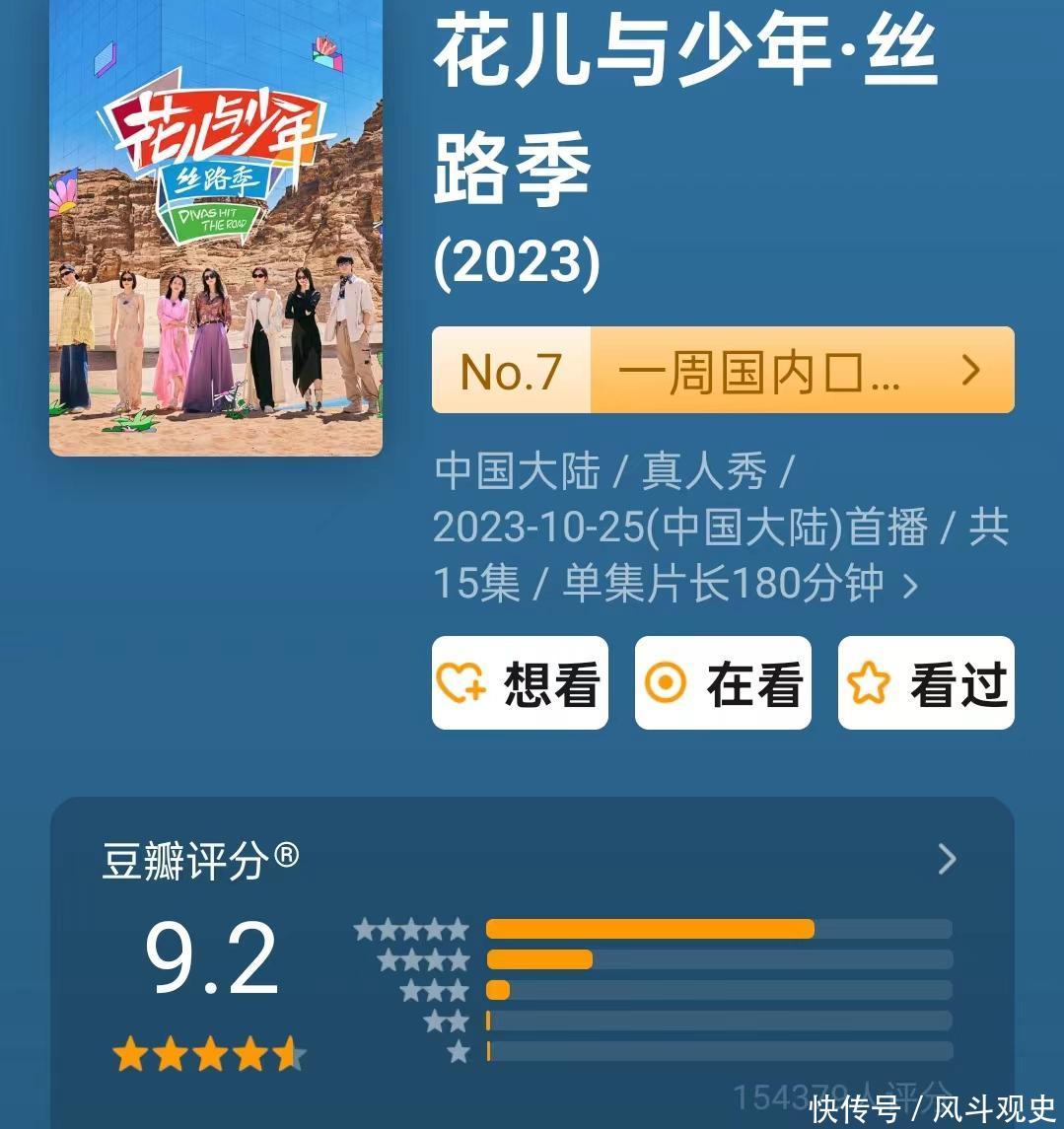Viewport: 1064px width, 1129px height.
Task: Mark the show as 想看
Action: click(520, 683)
